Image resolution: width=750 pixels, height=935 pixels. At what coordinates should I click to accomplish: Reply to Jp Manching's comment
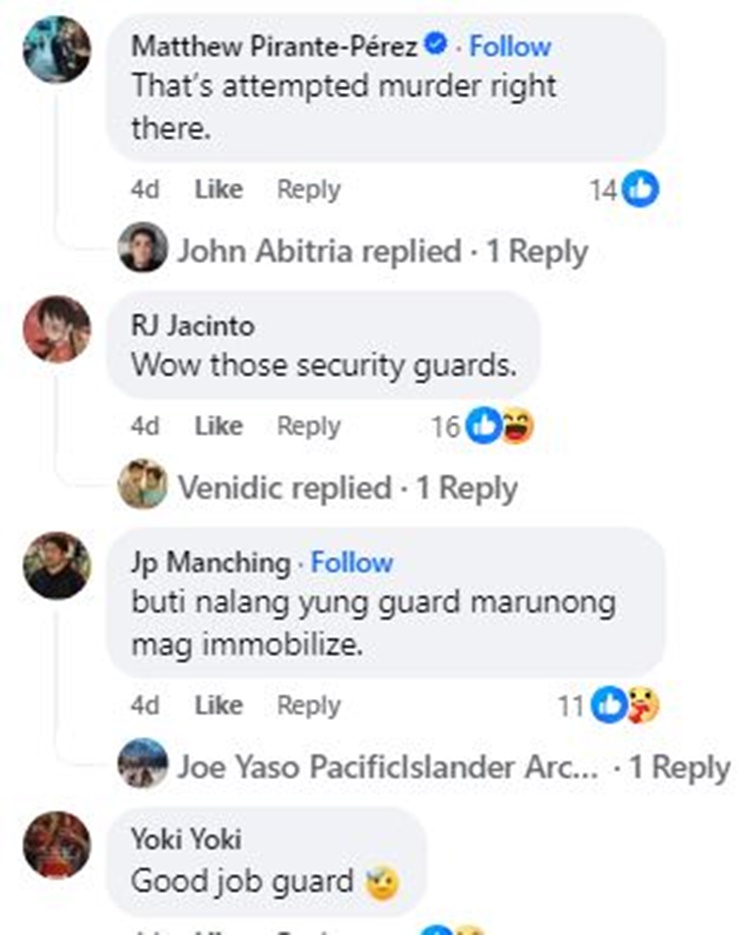click(308, 705)
